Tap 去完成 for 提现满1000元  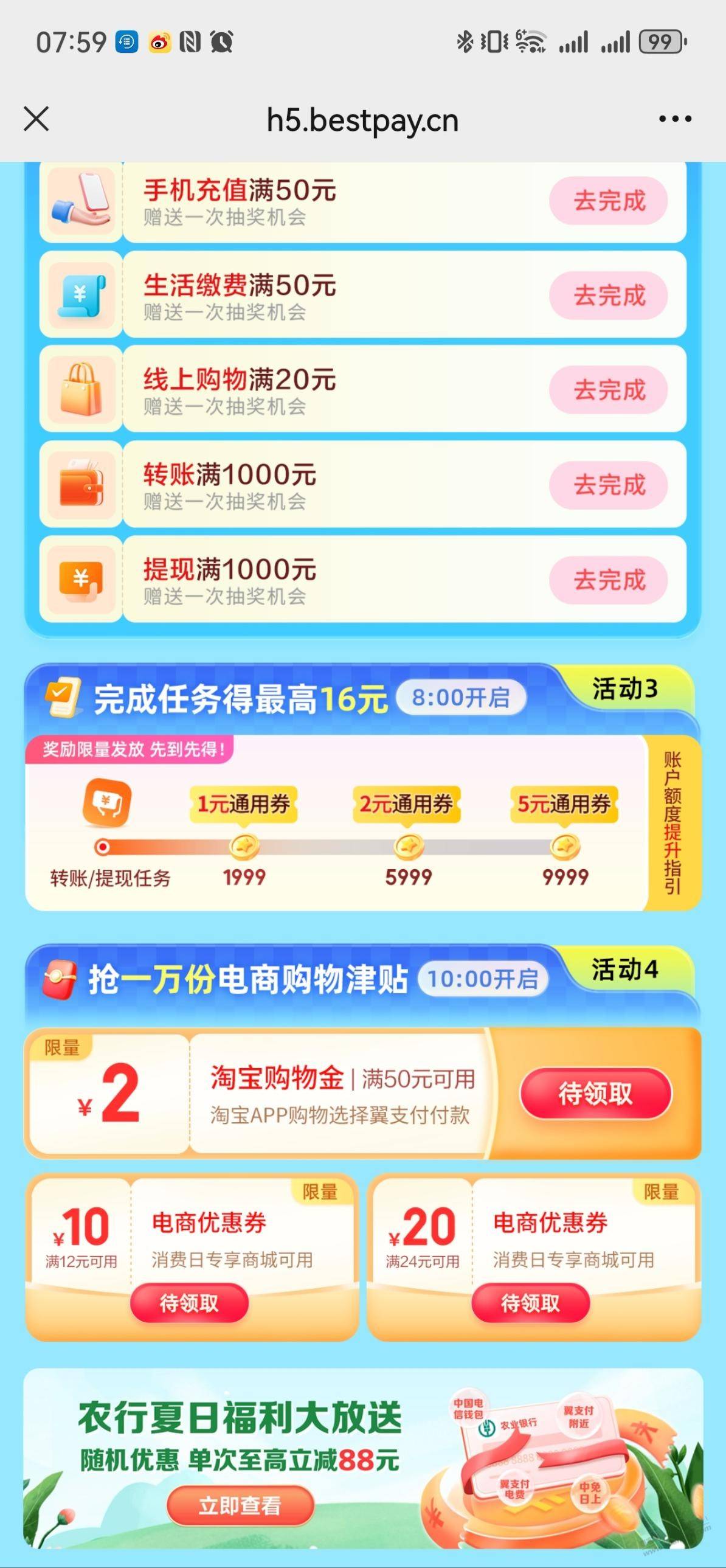[x=609, y=580]
